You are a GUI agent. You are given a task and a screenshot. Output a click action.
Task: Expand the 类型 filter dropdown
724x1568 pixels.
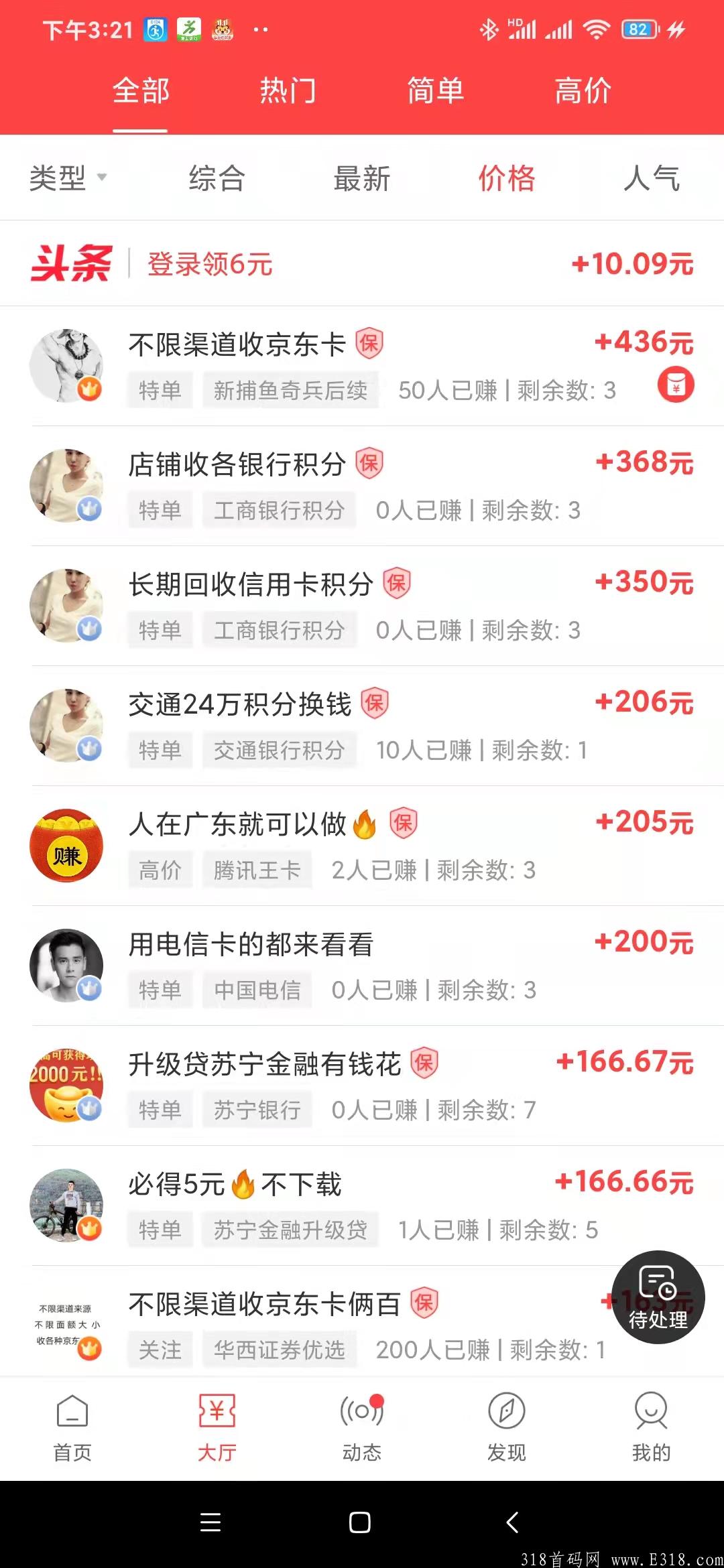[x=67, y=178]
